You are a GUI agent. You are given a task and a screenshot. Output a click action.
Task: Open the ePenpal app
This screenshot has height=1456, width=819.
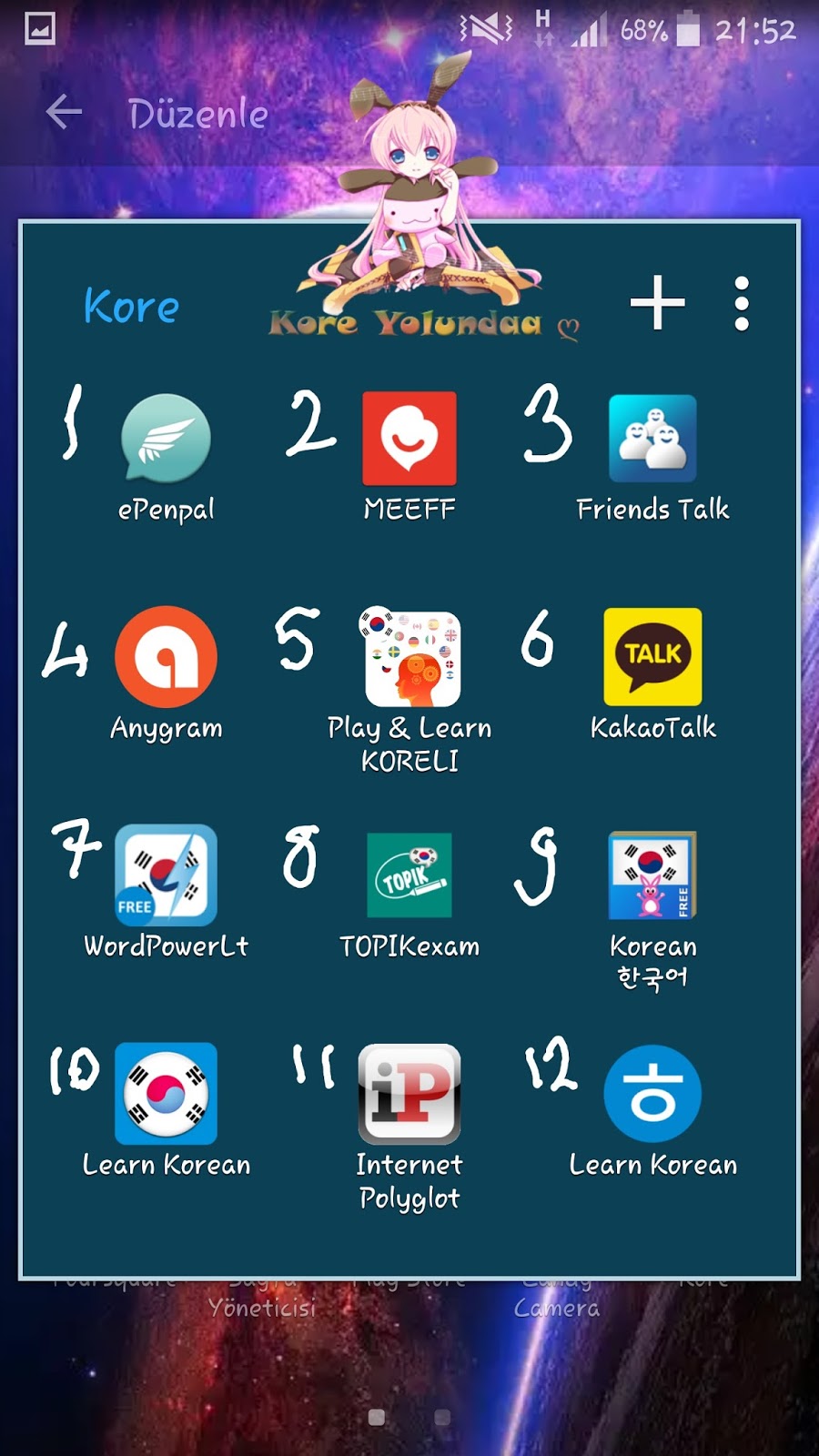(167, 439)
